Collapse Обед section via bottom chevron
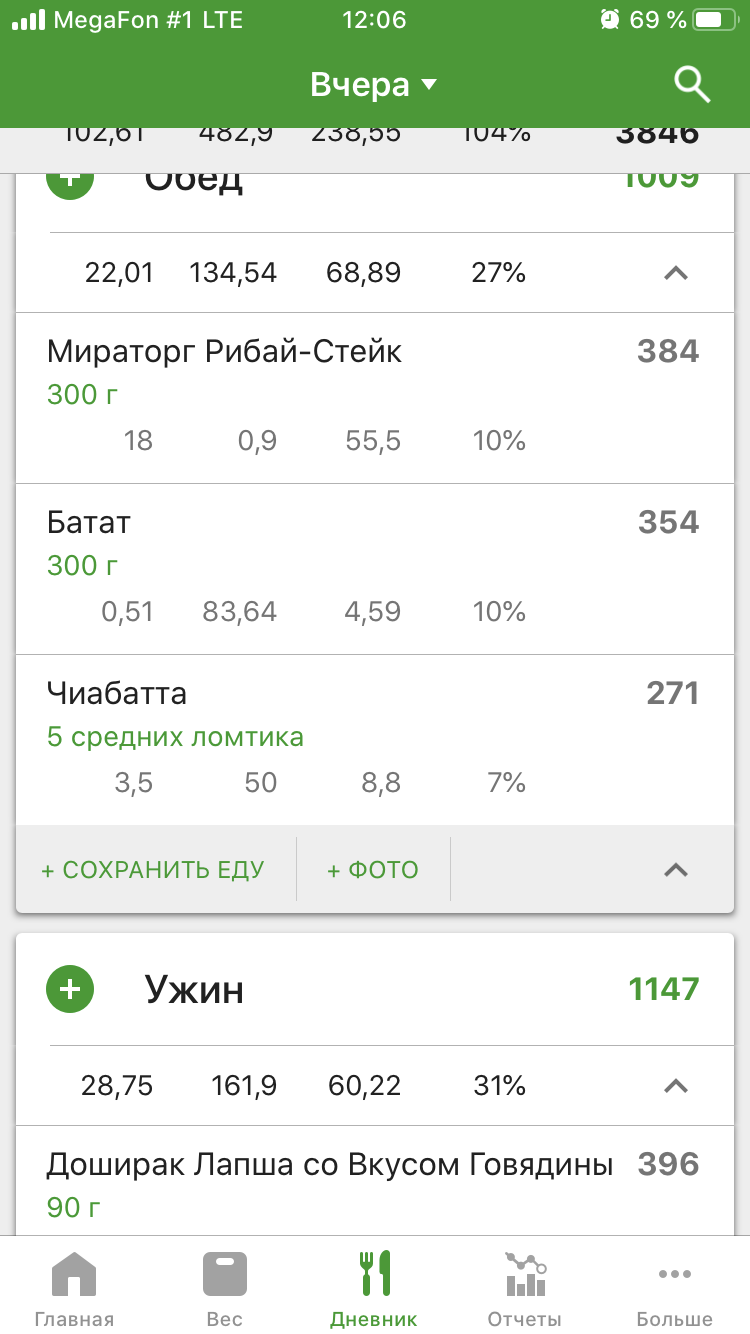Screen dimensions: 750x1334 [676, 870]
